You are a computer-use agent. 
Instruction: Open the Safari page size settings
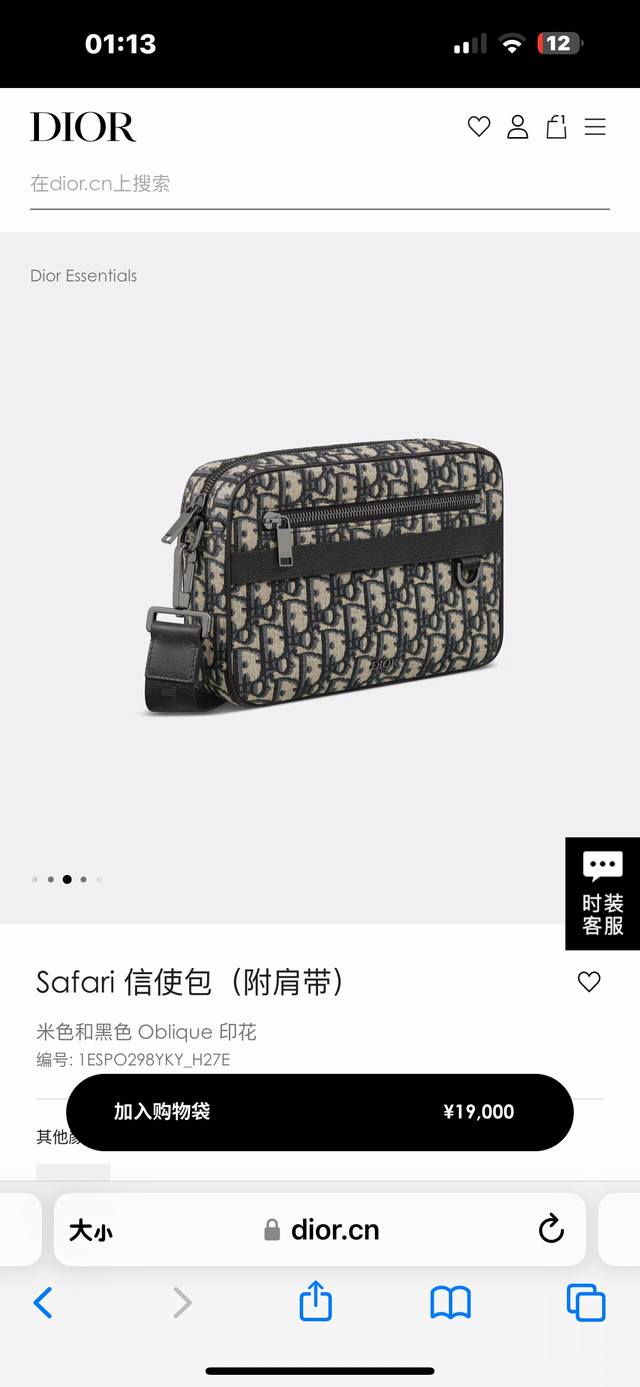90,1230
